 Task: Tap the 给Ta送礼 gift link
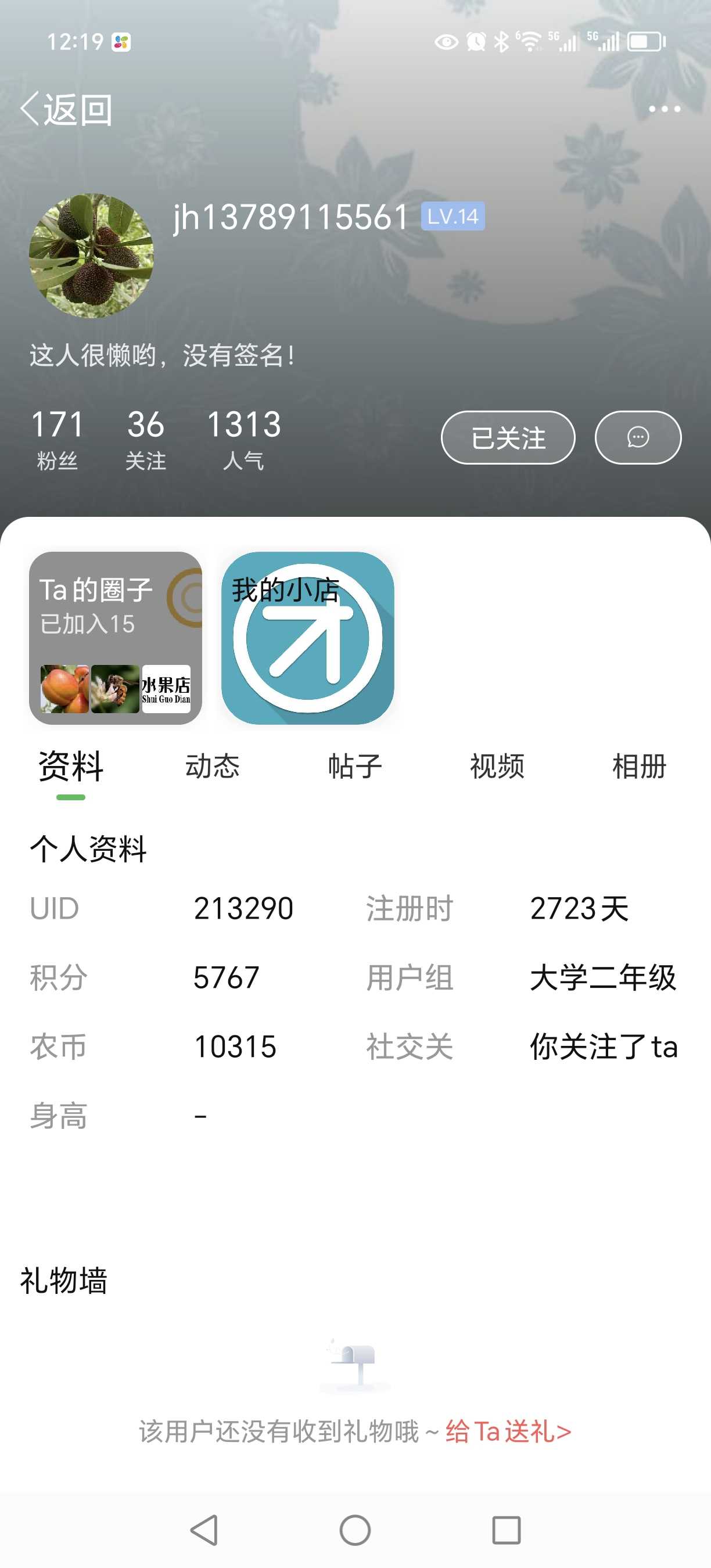coord(508,1431)
